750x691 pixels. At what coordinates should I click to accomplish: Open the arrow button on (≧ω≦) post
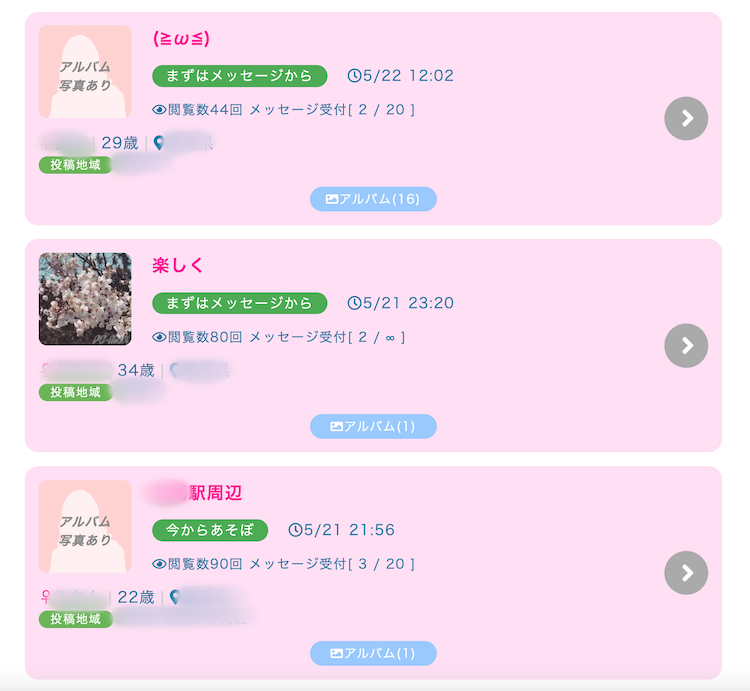(x=686, y=118)
